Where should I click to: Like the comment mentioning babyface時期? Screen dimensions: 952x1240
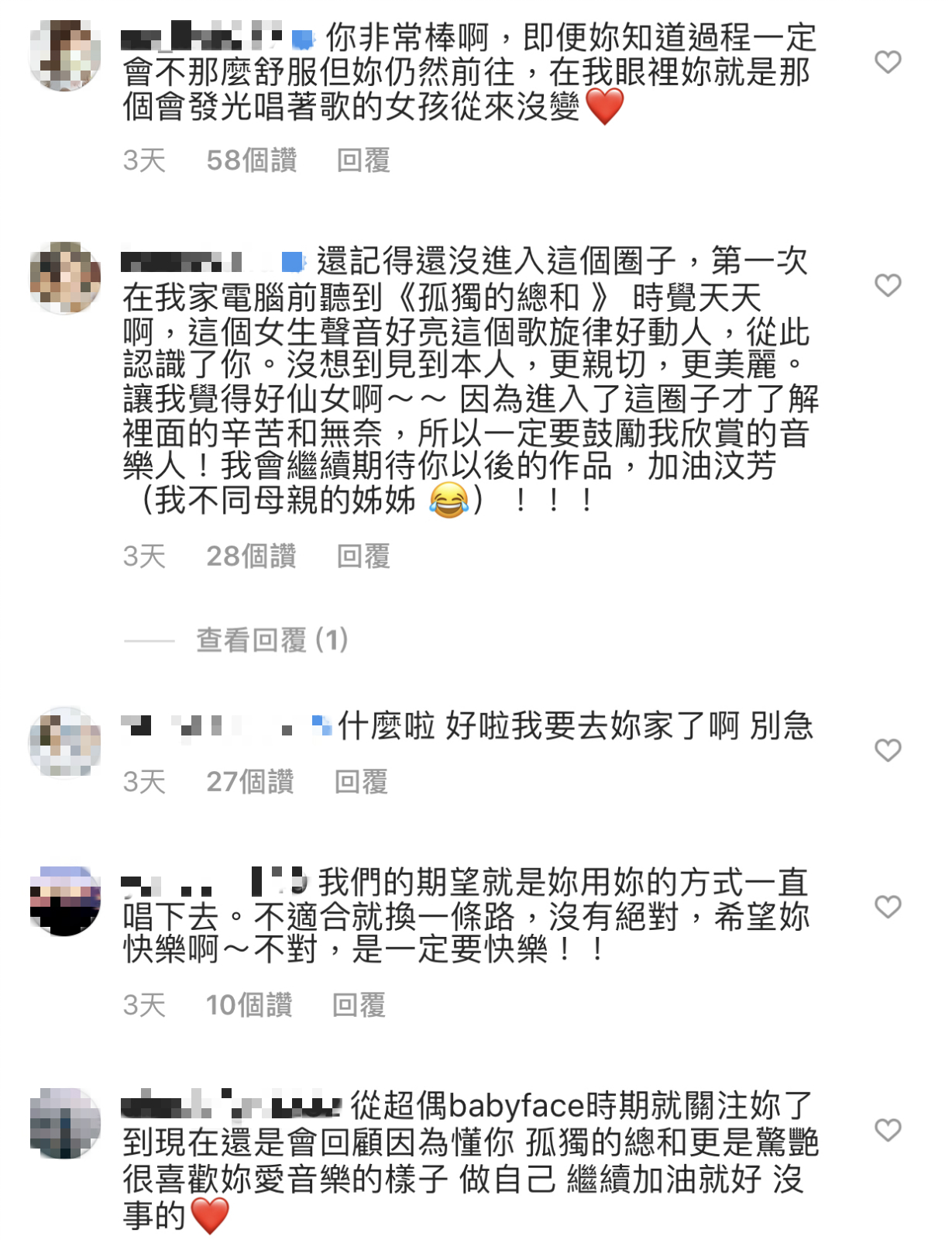pyautogui.click(x=888, y=1130)
